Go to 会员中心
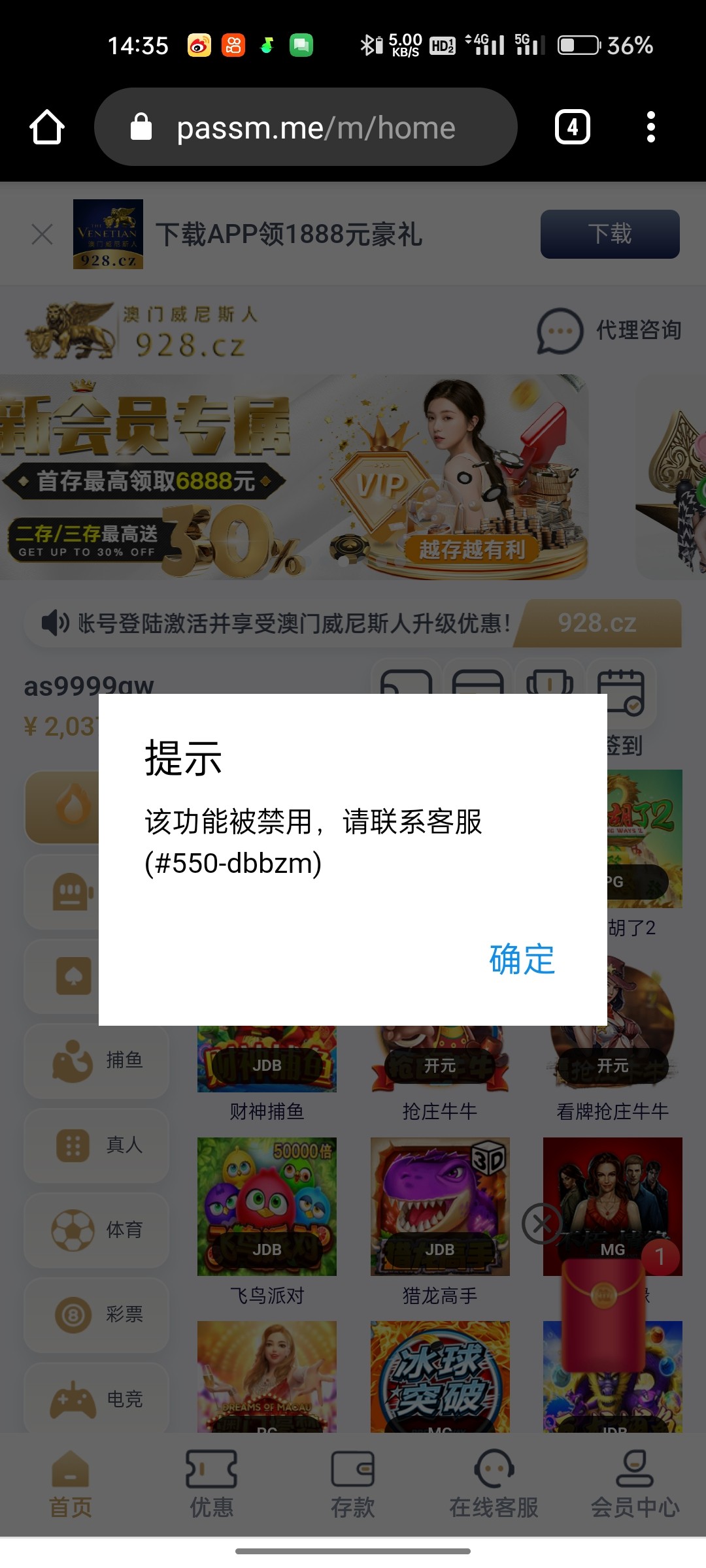The image size is (706, 1568). coord(635,1484)
